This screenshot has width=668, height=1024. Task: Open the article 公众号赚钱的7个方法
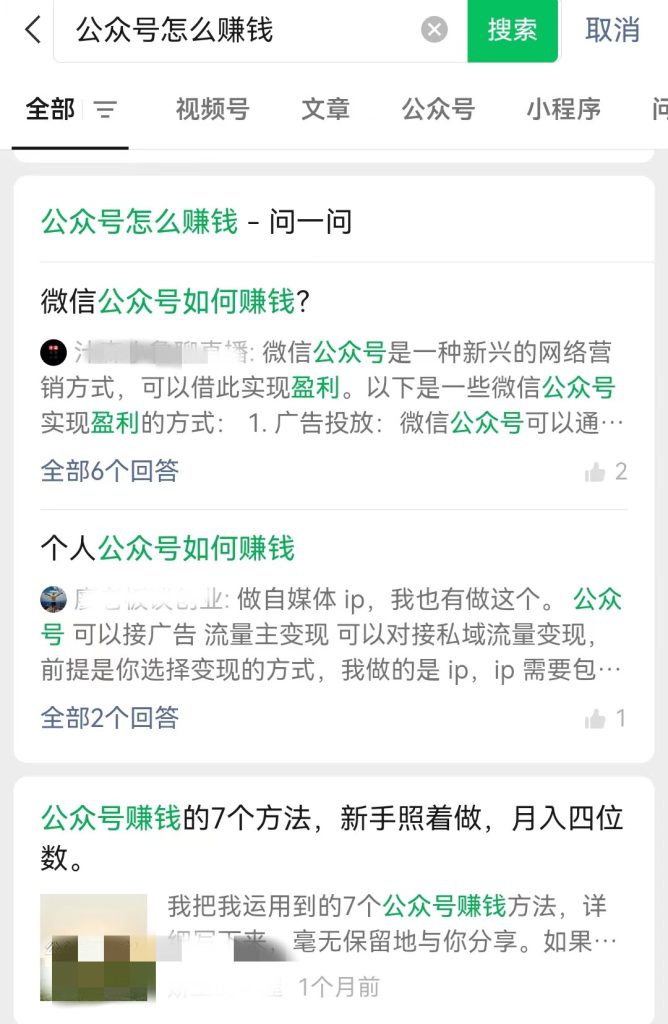[331, 837]
